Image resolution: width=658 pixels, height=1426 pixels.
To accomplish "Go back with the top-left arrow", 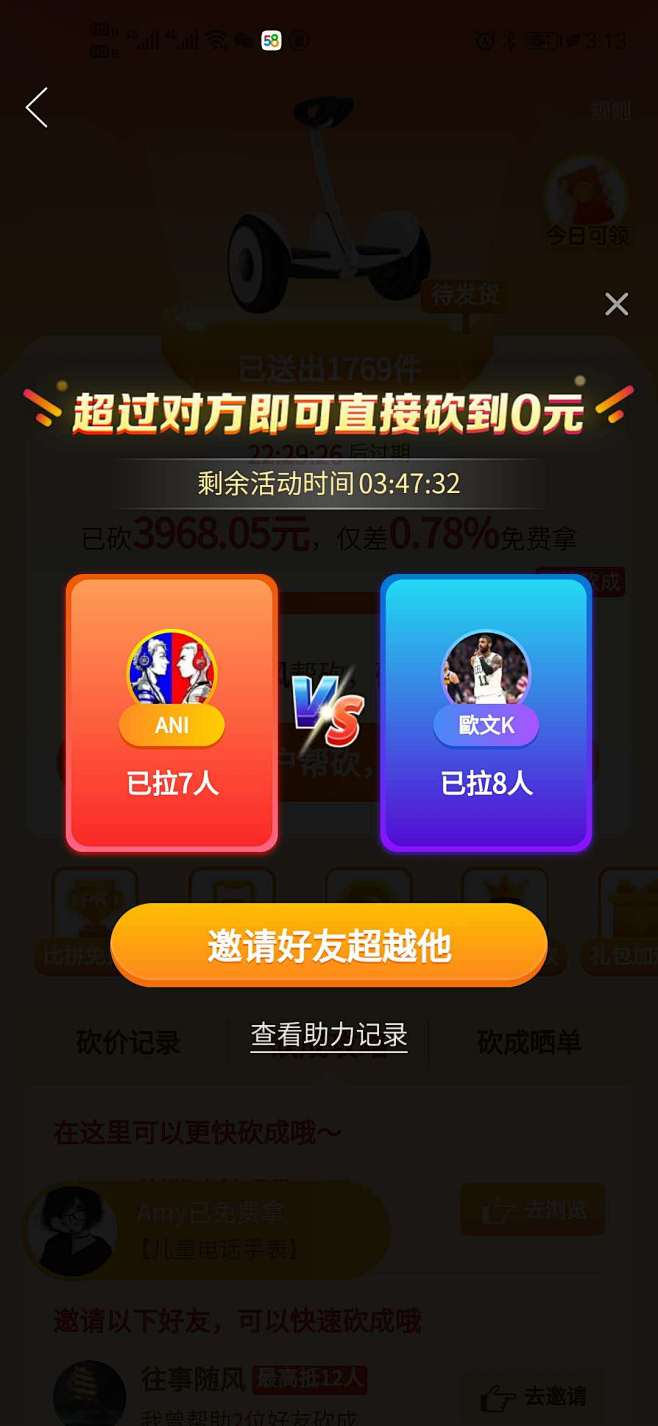I will click(x=37, y=108).
